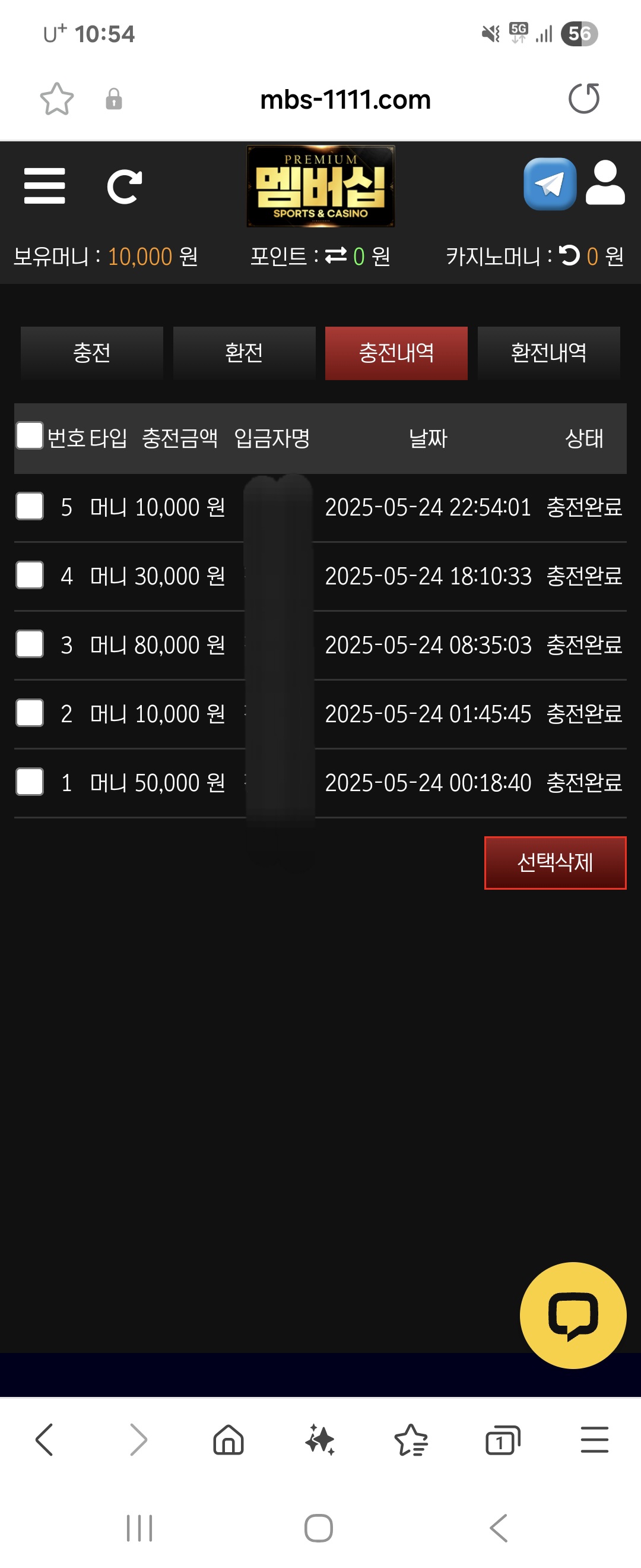This screenshot has width=641, height=1568.
Task: Check the box for entry number 5
Action: [30, 507]
